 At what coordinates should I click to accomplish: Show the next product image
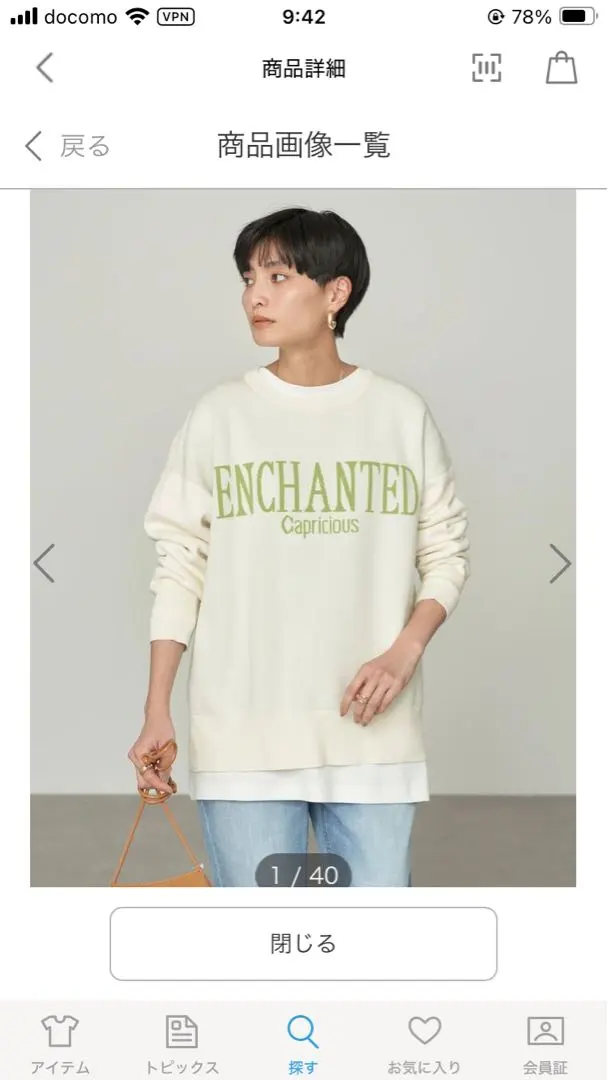[x=560, y=564]
